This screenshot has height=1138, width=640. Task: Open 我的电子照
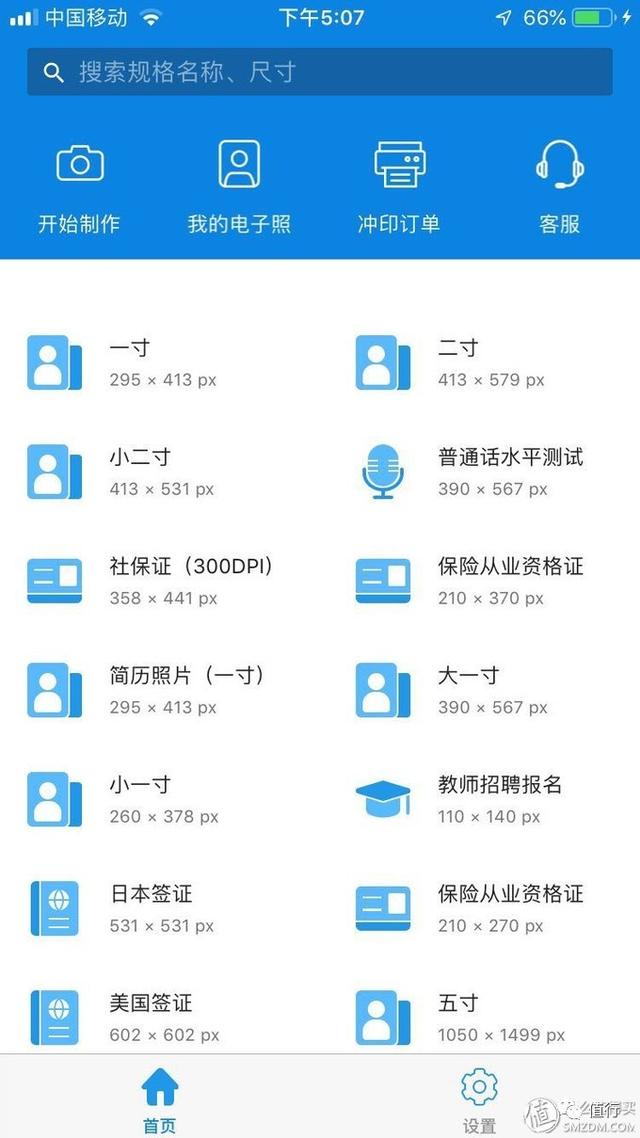point(239,187)
